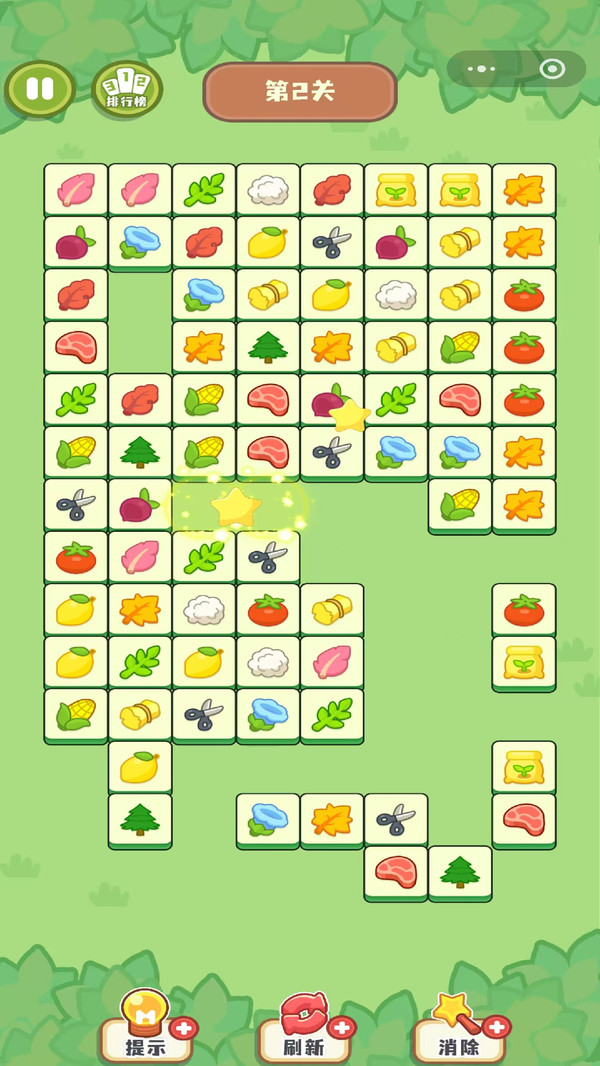Close the mini program
Screen dimensions: 600x1066
click(x=551, y=69)
